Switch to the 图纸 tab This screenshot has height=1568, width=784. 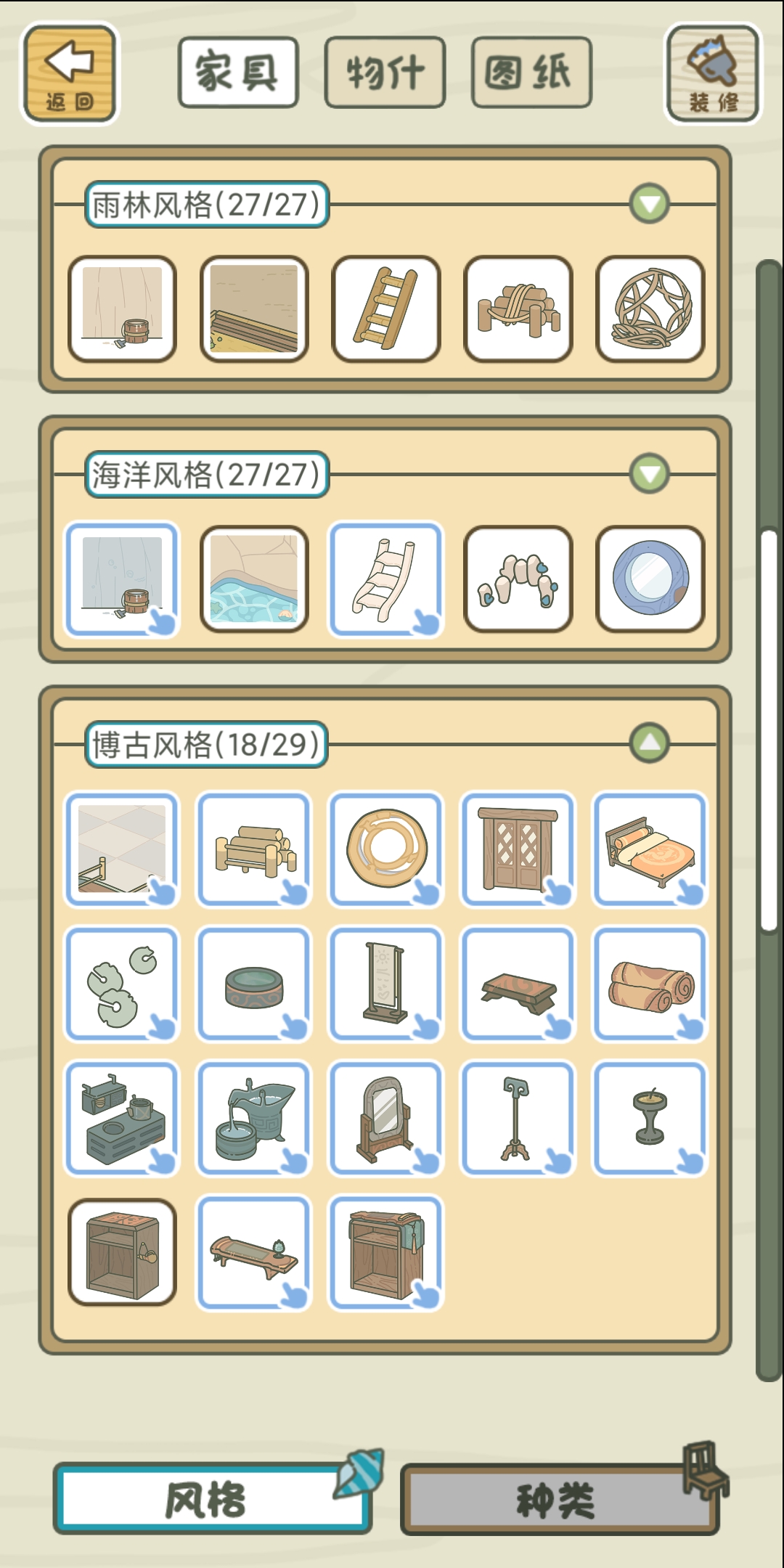point(531,73)
